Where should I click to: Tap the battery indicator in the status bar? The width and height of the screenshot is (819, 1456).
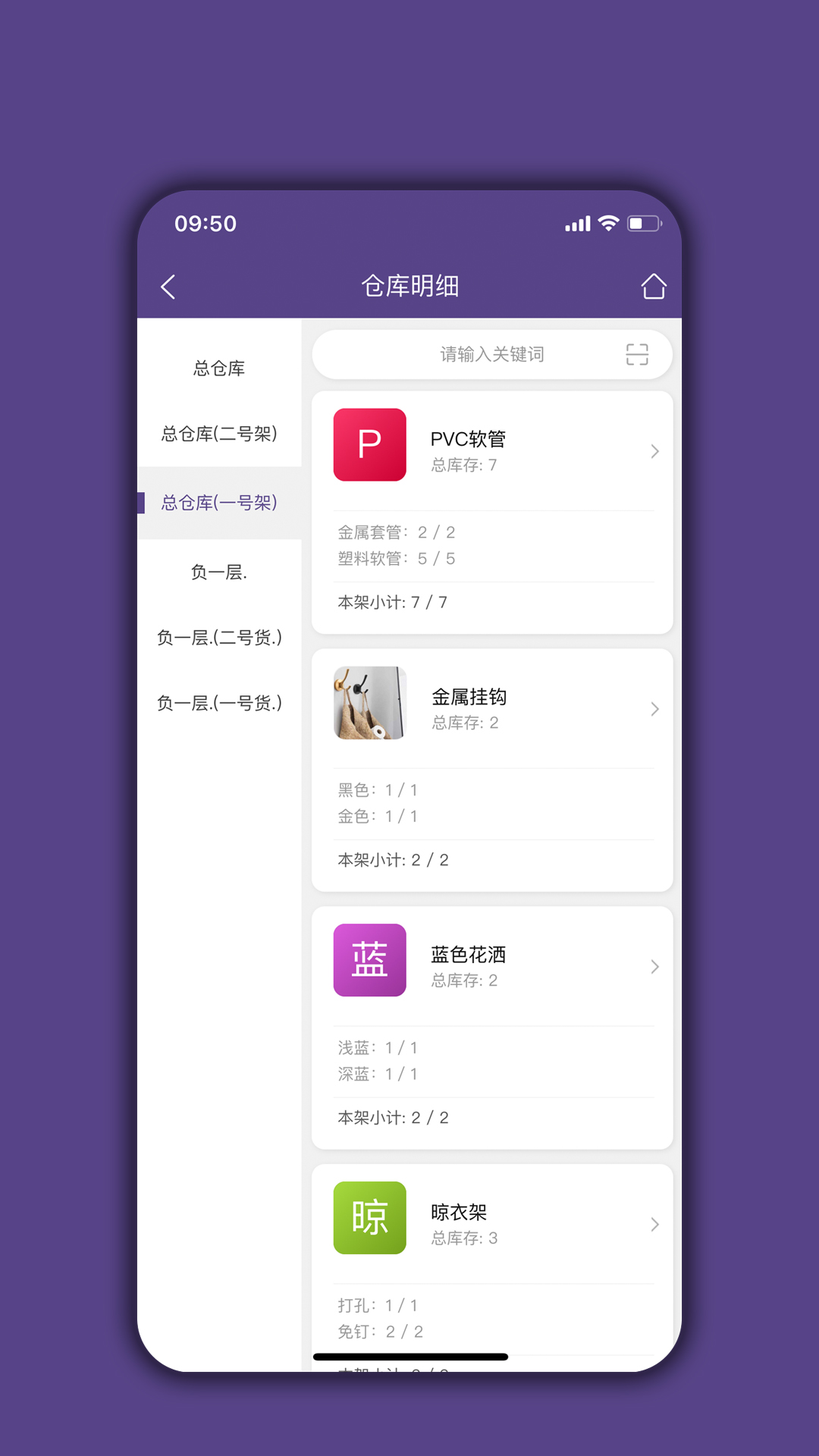point(644,223)
